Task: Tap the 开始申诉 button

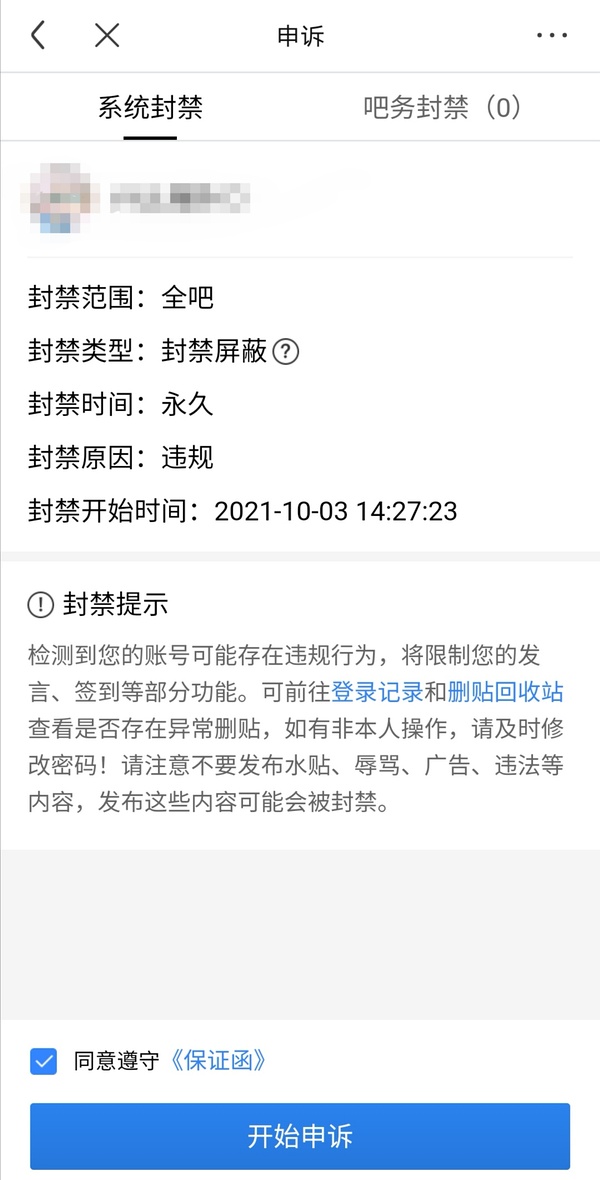Action: 300,1137
